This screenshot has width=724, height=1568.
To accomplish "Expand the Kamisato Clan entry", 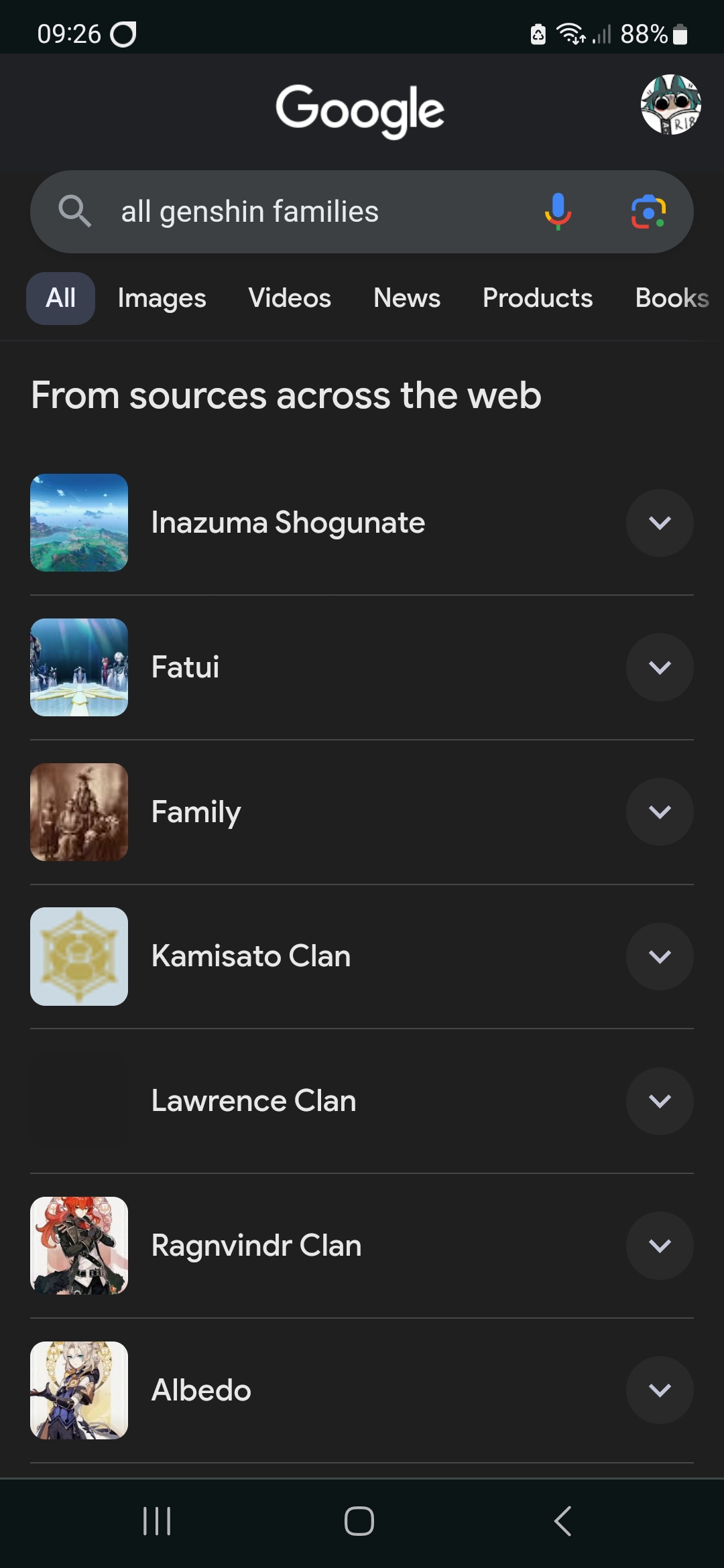I will [x=660, y=957].
